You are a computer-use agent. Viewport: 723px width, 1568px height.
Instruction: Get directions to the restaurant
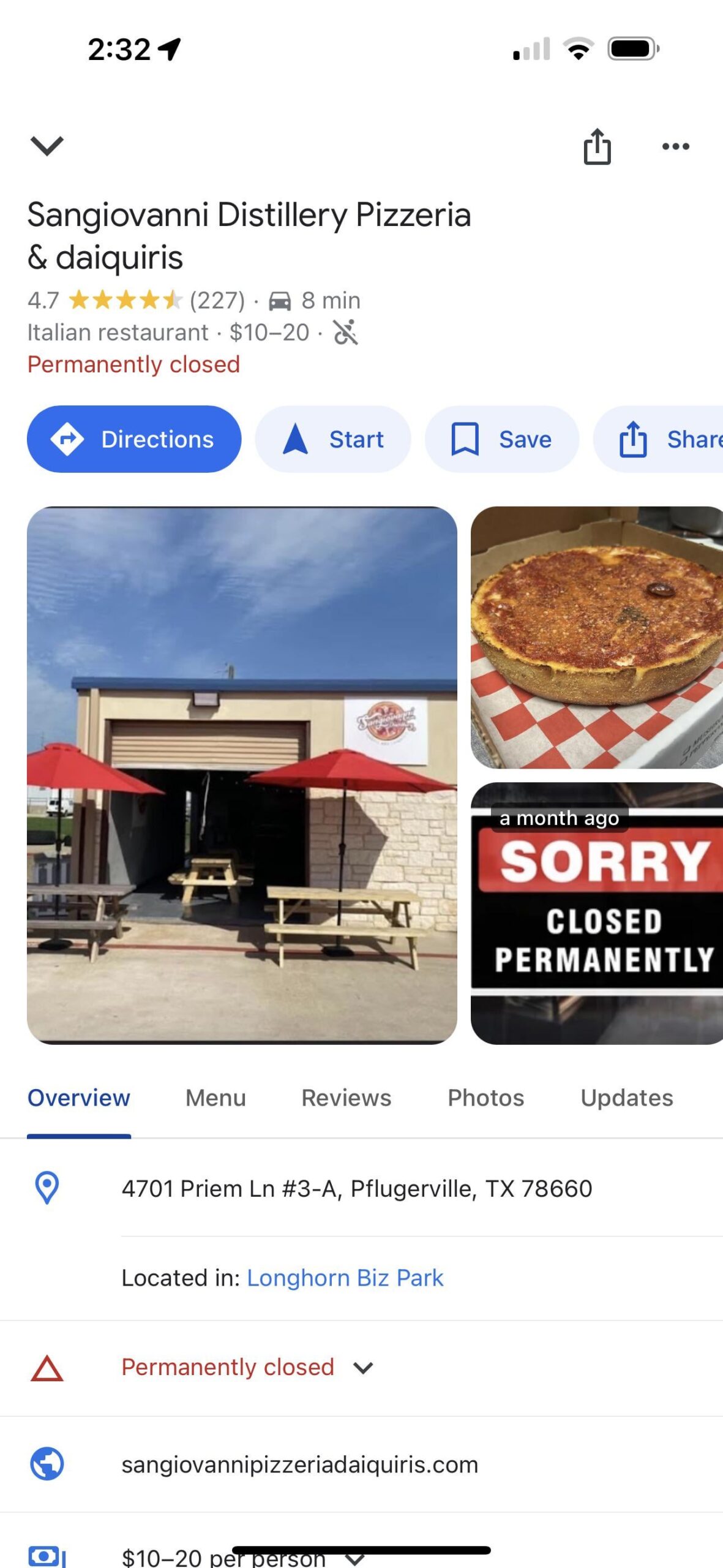134,439
